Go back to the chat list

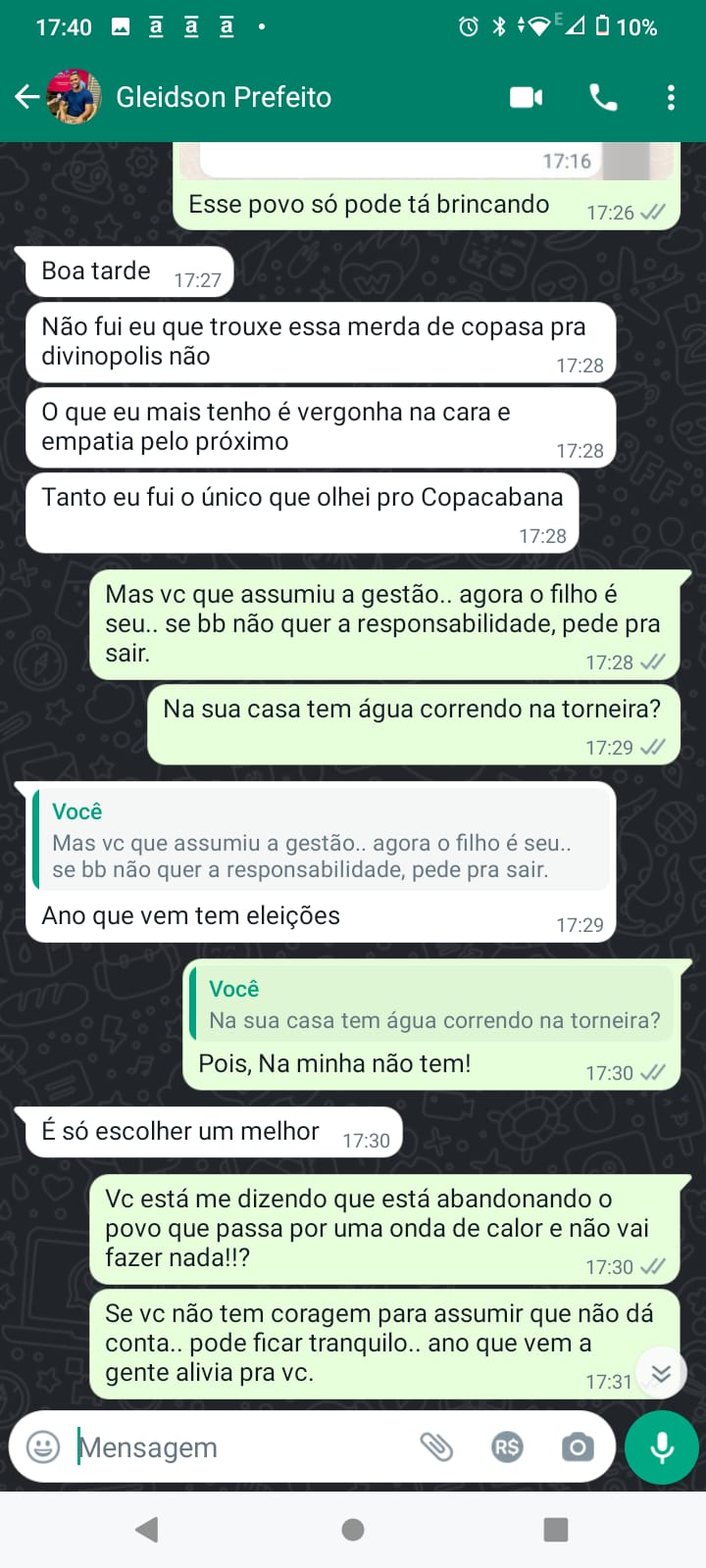[27, 97]
